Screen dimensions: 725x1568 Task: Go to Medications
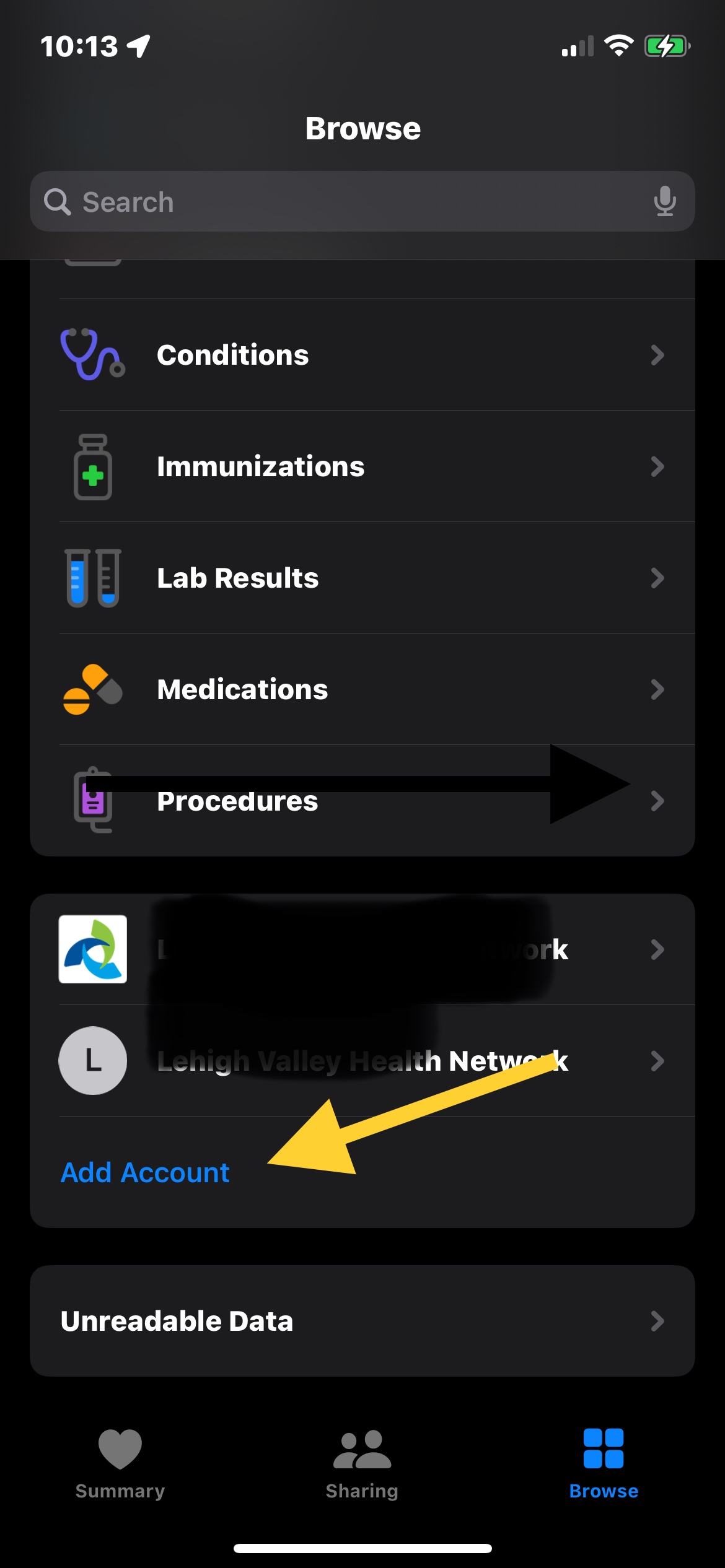(362, 689)
